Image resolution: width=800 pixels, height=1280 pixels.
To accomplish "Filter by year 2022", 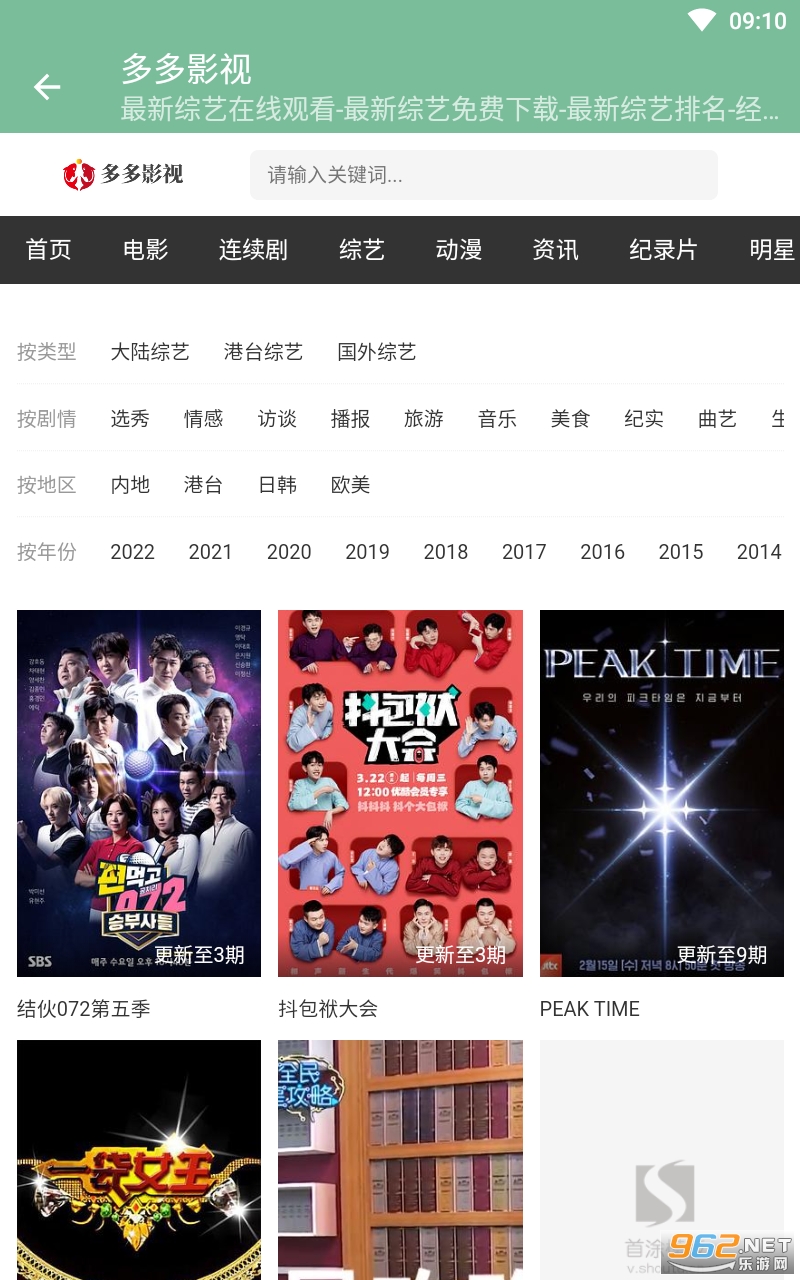I will pos(132,552).
